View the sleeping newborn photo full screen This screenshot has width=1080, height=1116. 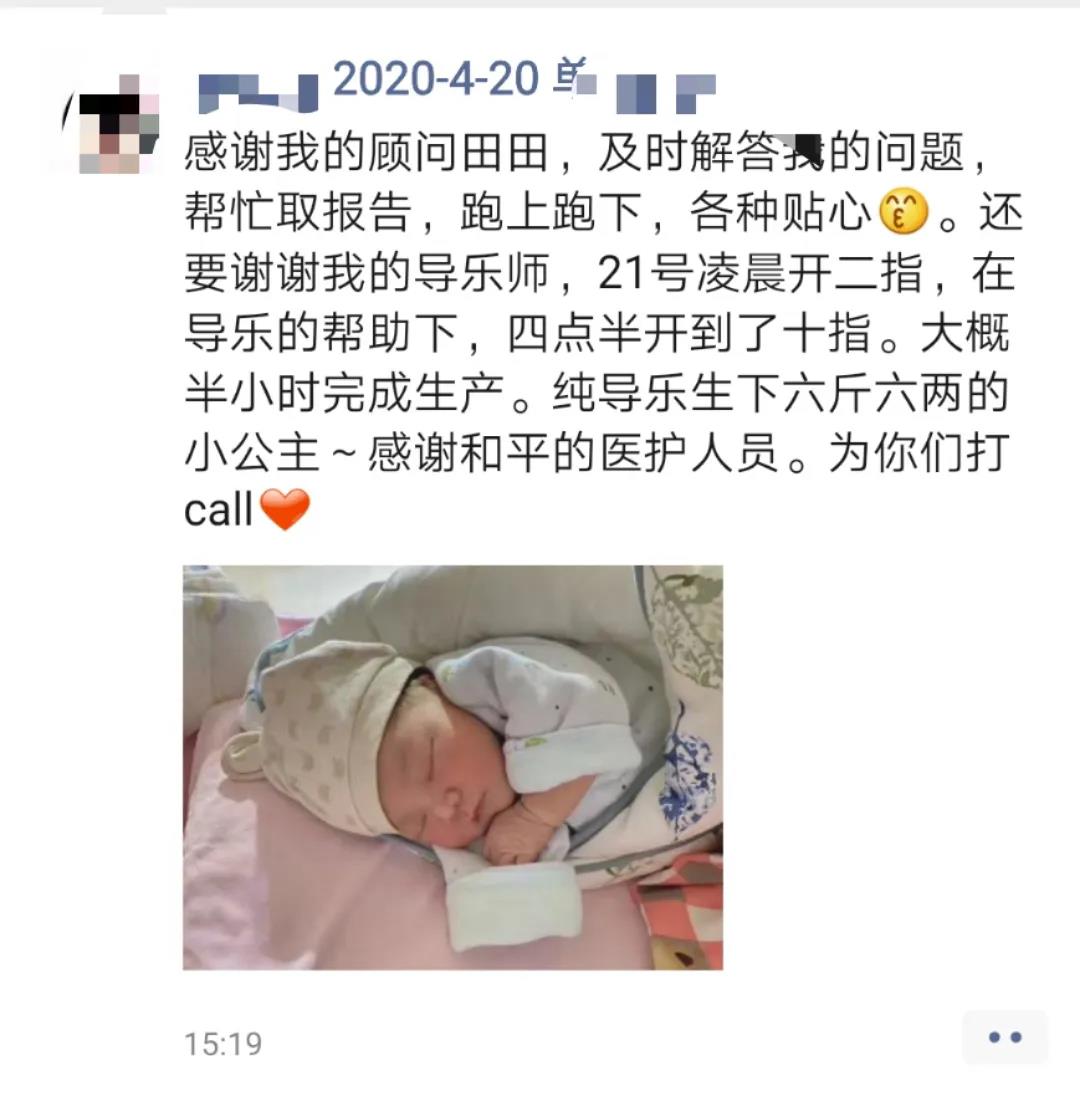(x=452, y=767)
